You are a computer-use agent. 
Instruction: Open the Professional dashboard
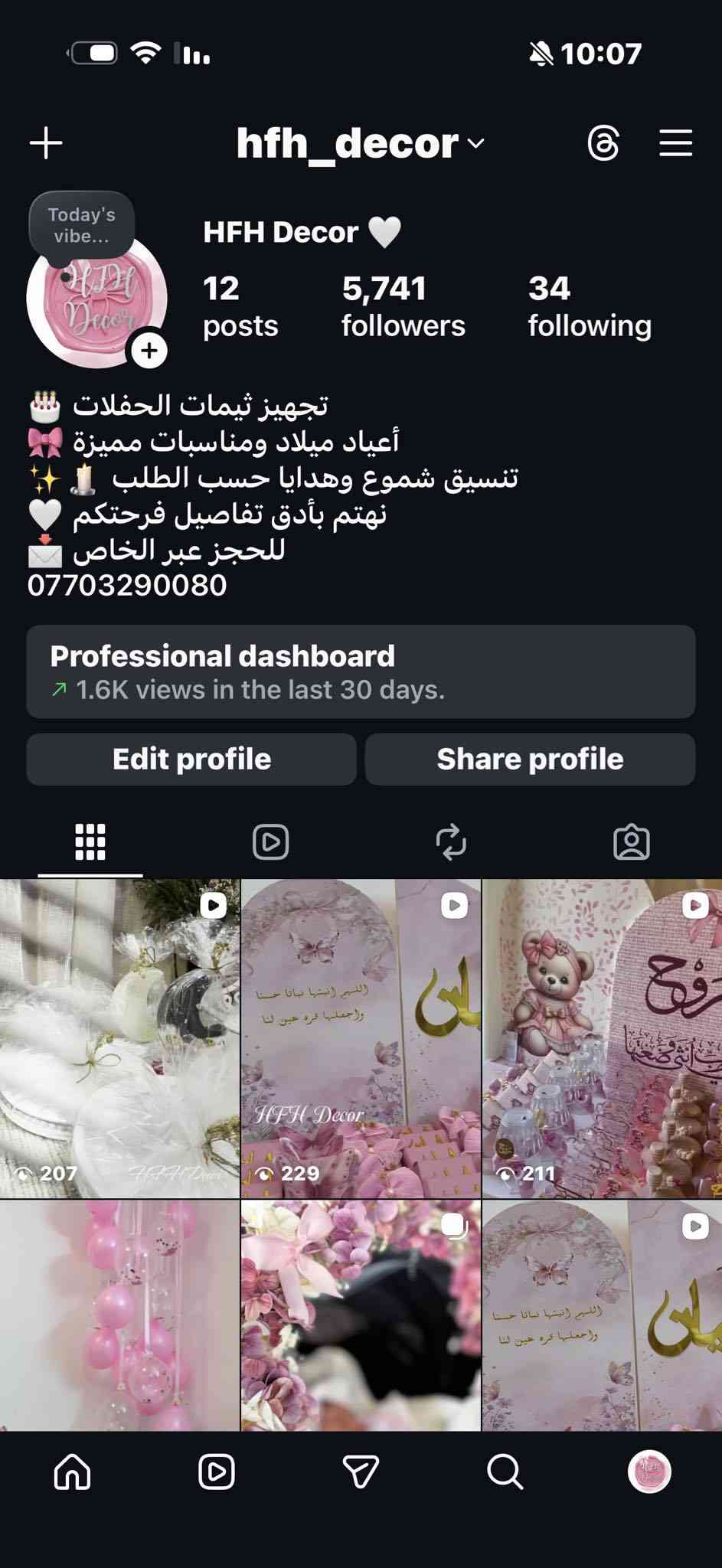point(361,671)
